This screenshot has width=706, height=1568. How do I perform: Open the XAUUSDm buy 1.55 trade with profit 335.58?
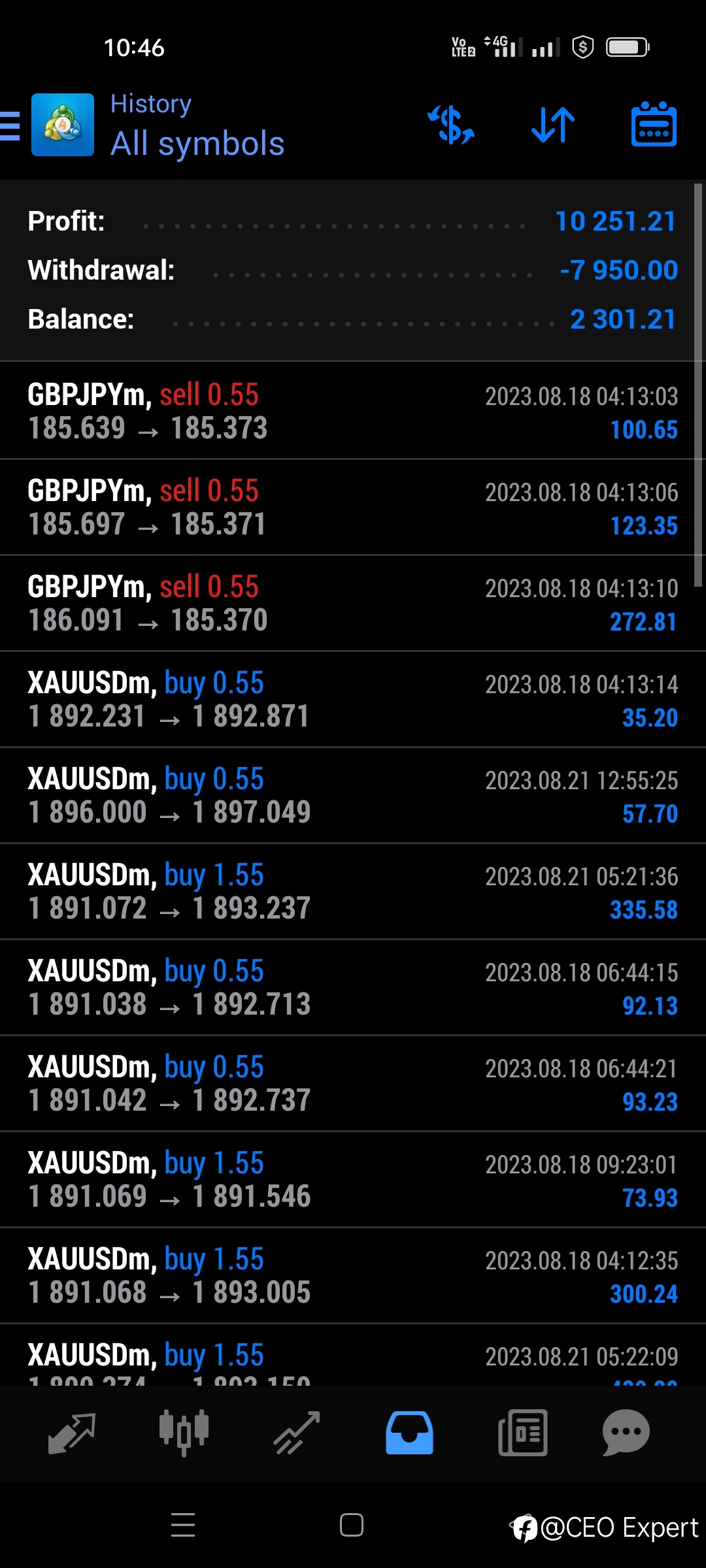tap(353, 891)
